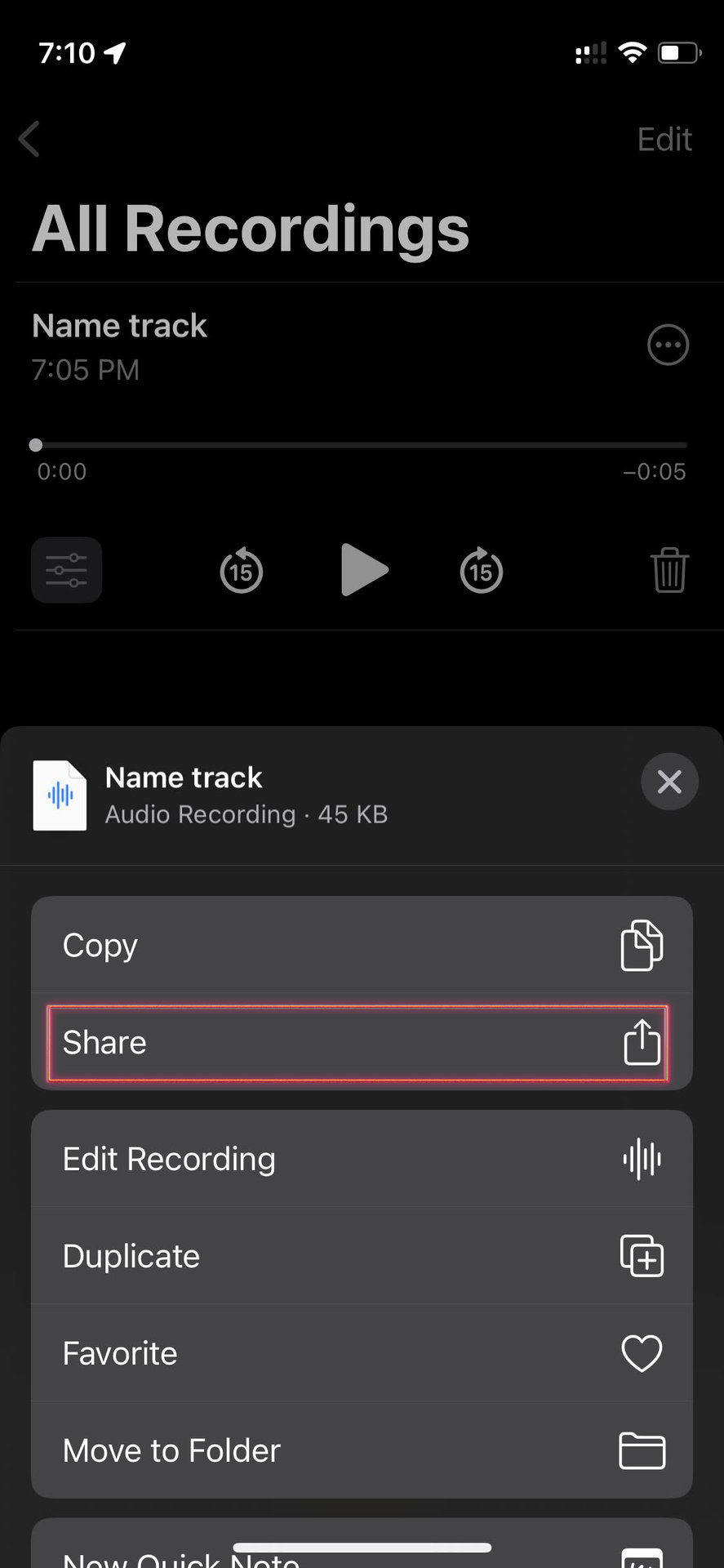Image resolution: width=724 pixels, height=1568 pixels.
Task: Open the more options ellipsis
Action: (668, 345)
